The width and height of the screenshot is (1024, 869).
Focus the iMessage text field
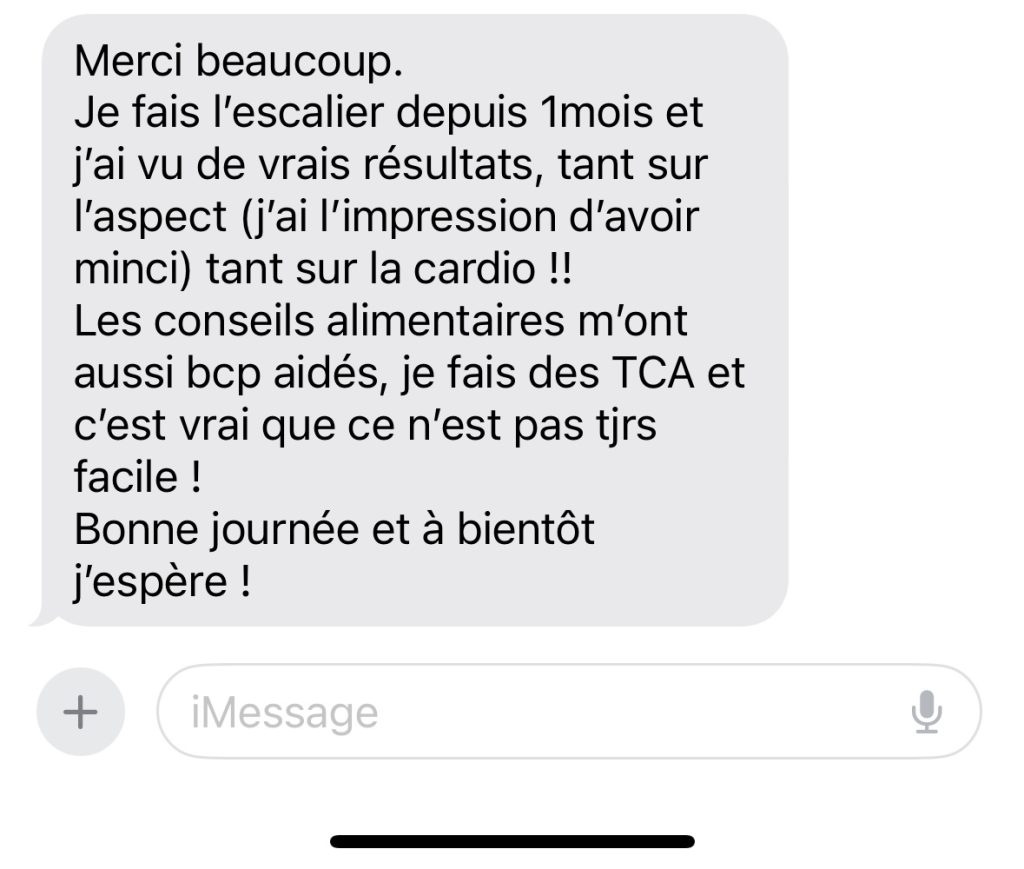(x=530, y=712)
